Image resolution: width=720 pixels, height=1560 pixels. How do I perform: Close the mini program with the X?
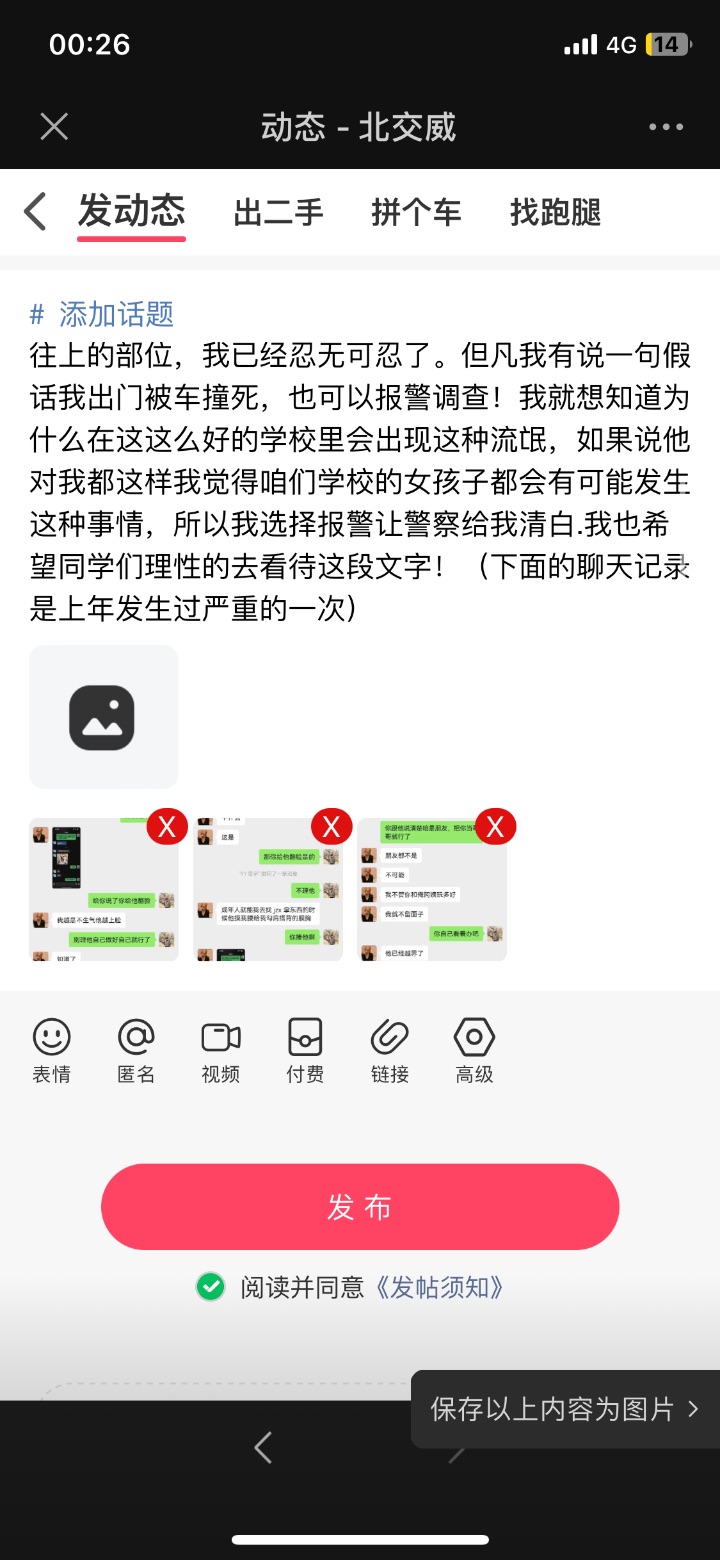click(x=54, y=127)
